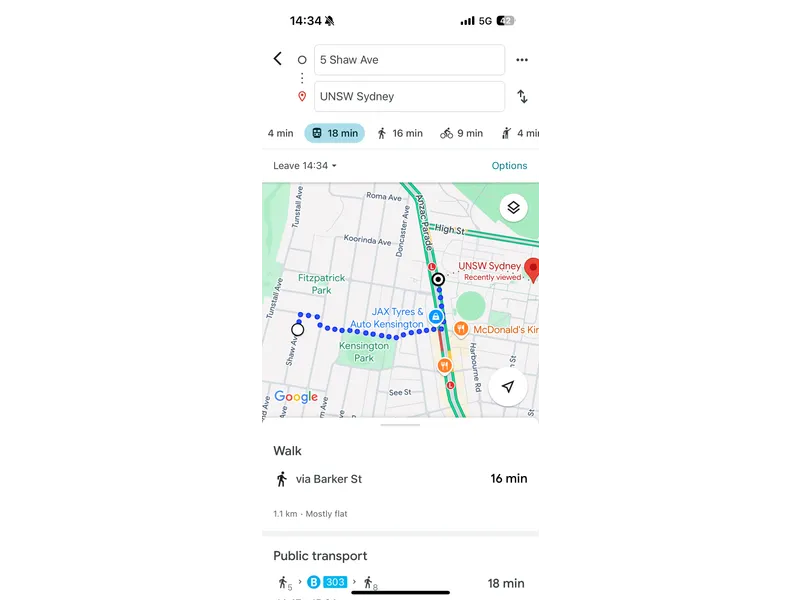The height and width of the screenshot is (600, 800).
Task: Switch to cycling tab 9 min
Action: tap(461, 133)
